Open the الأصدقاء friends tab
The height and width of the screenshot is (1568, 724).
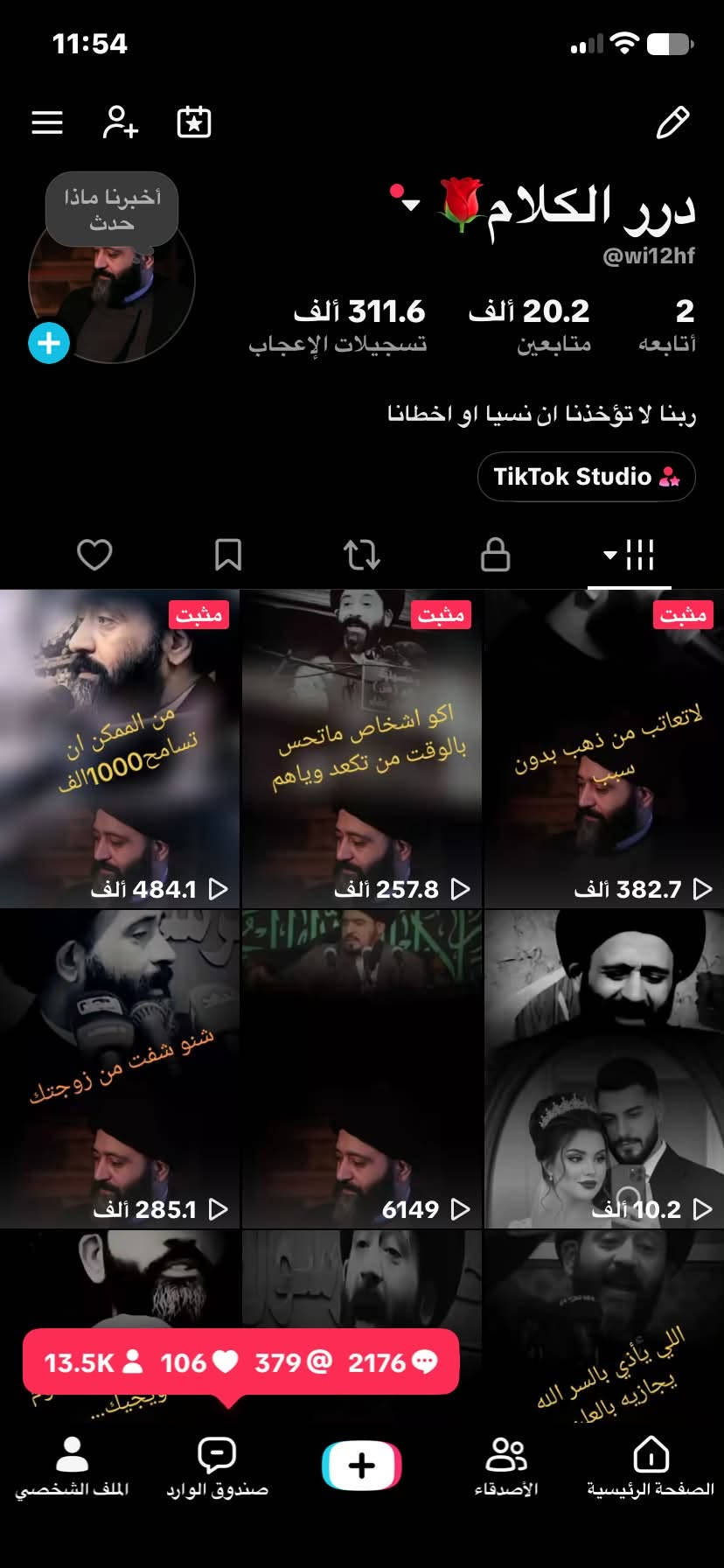coord(506,1466)
